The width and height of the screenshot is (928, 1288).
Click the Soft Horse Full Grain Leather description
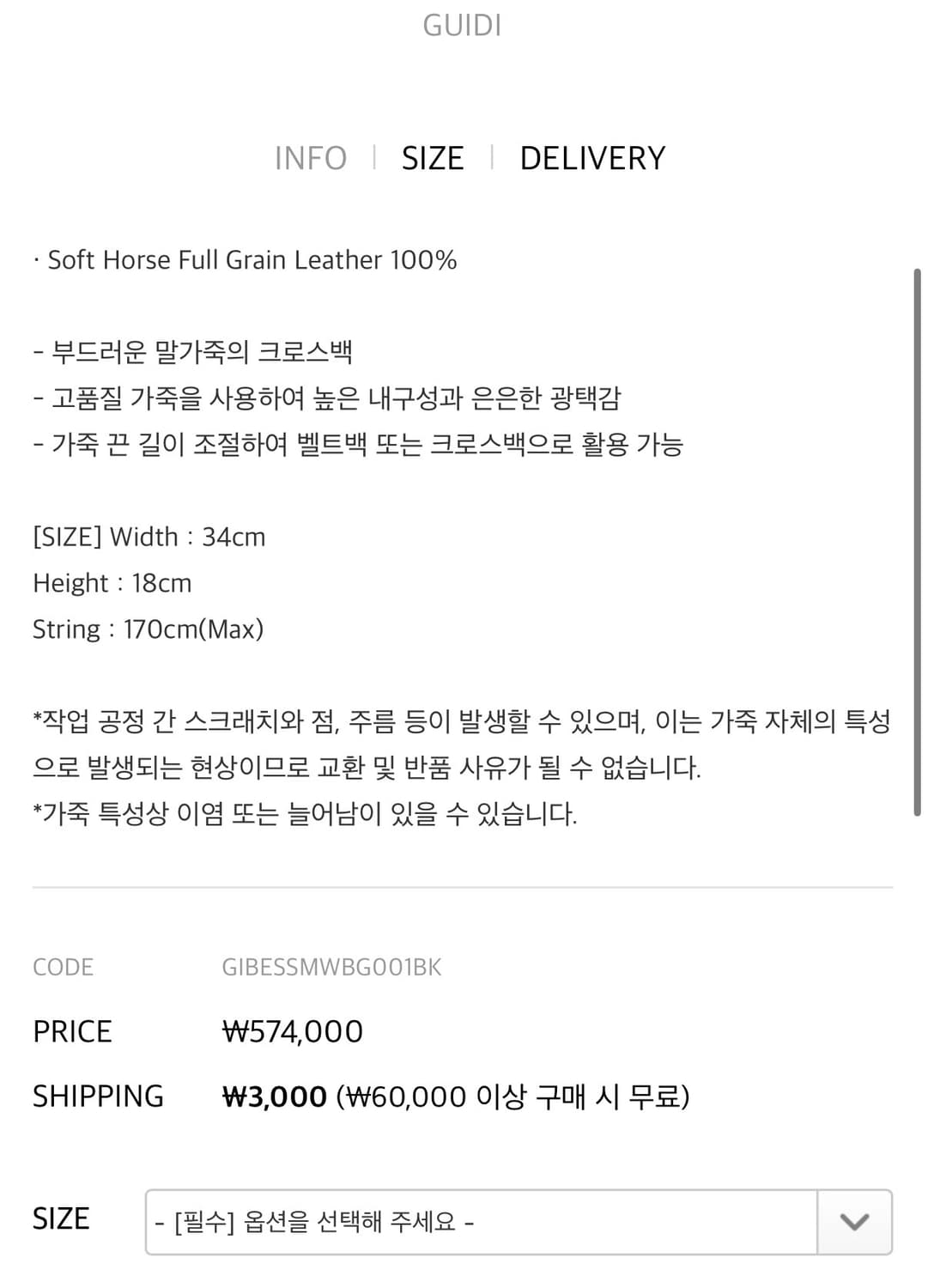[246, 259]
